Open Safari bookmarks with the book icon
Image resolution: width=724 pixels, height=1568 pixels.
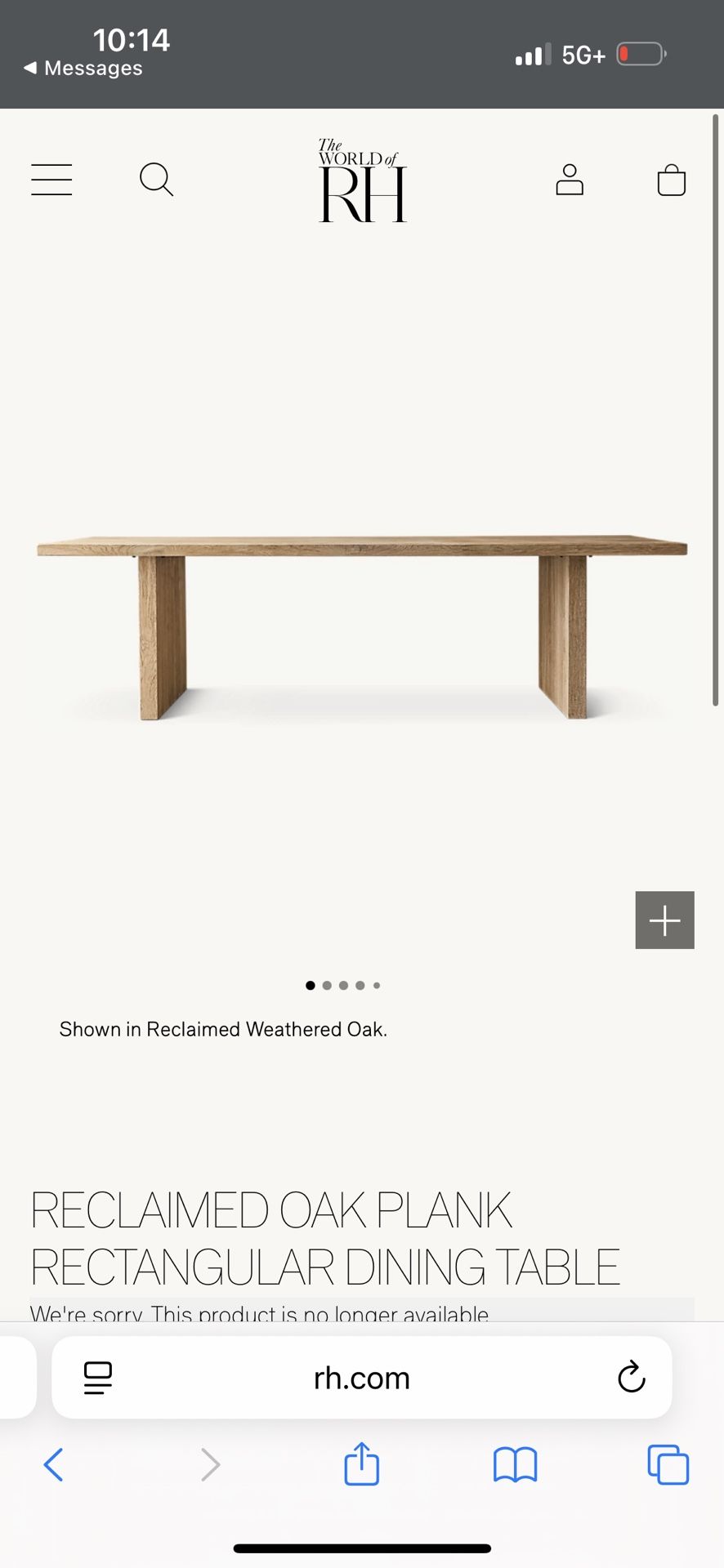[x=515, y=1465]
